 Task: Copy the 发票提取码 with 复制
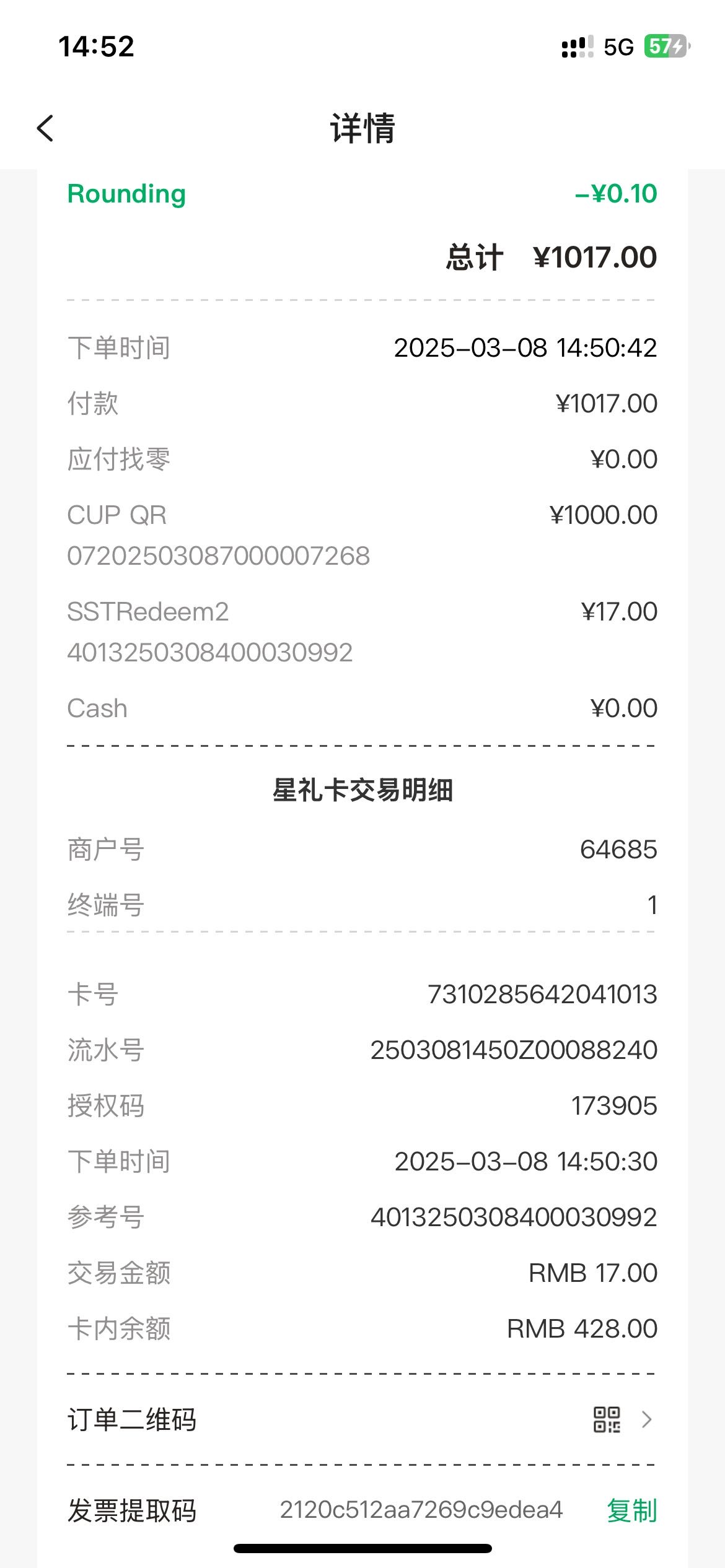tap(631, 1510)
